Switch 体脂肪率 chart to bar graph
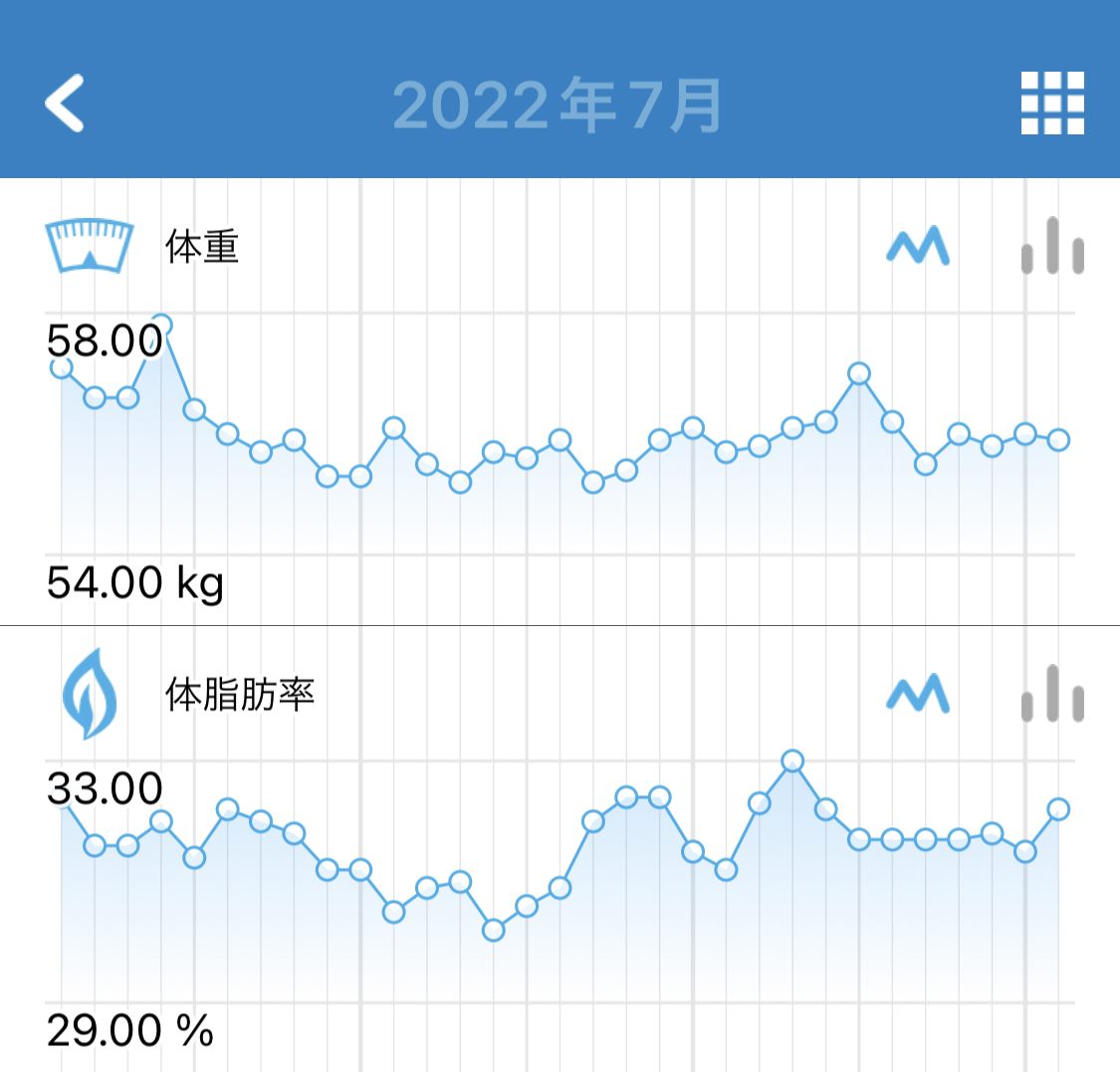Viewport: 1120px width, 1072px height. pyautogui.click(x=1053, y=694)
